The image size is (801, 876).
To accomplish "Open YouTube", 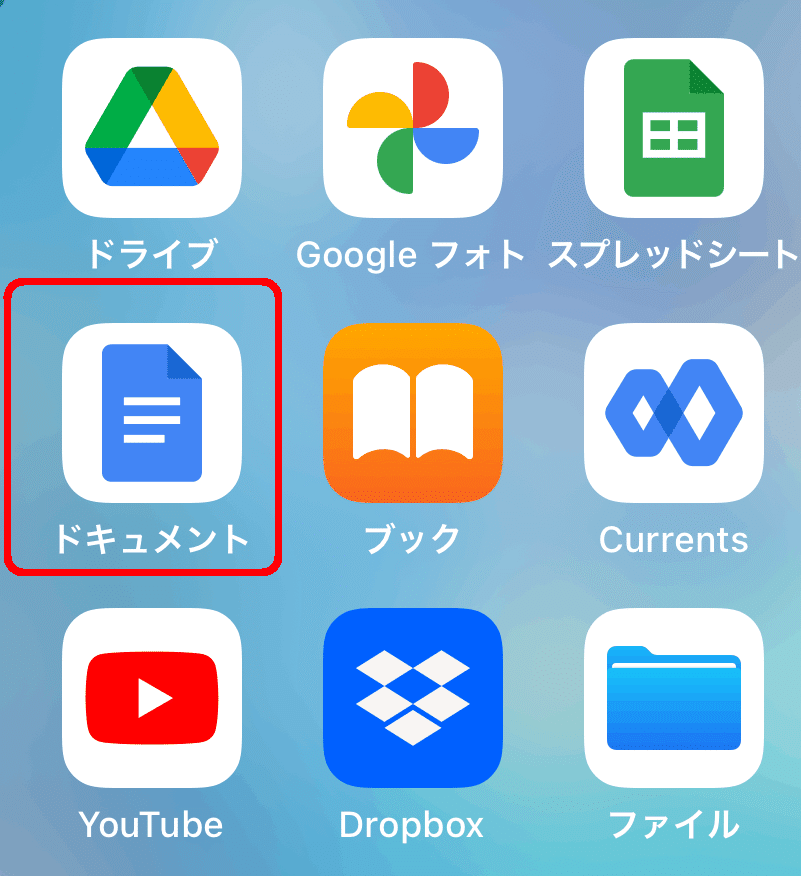I will click(152, 697).
